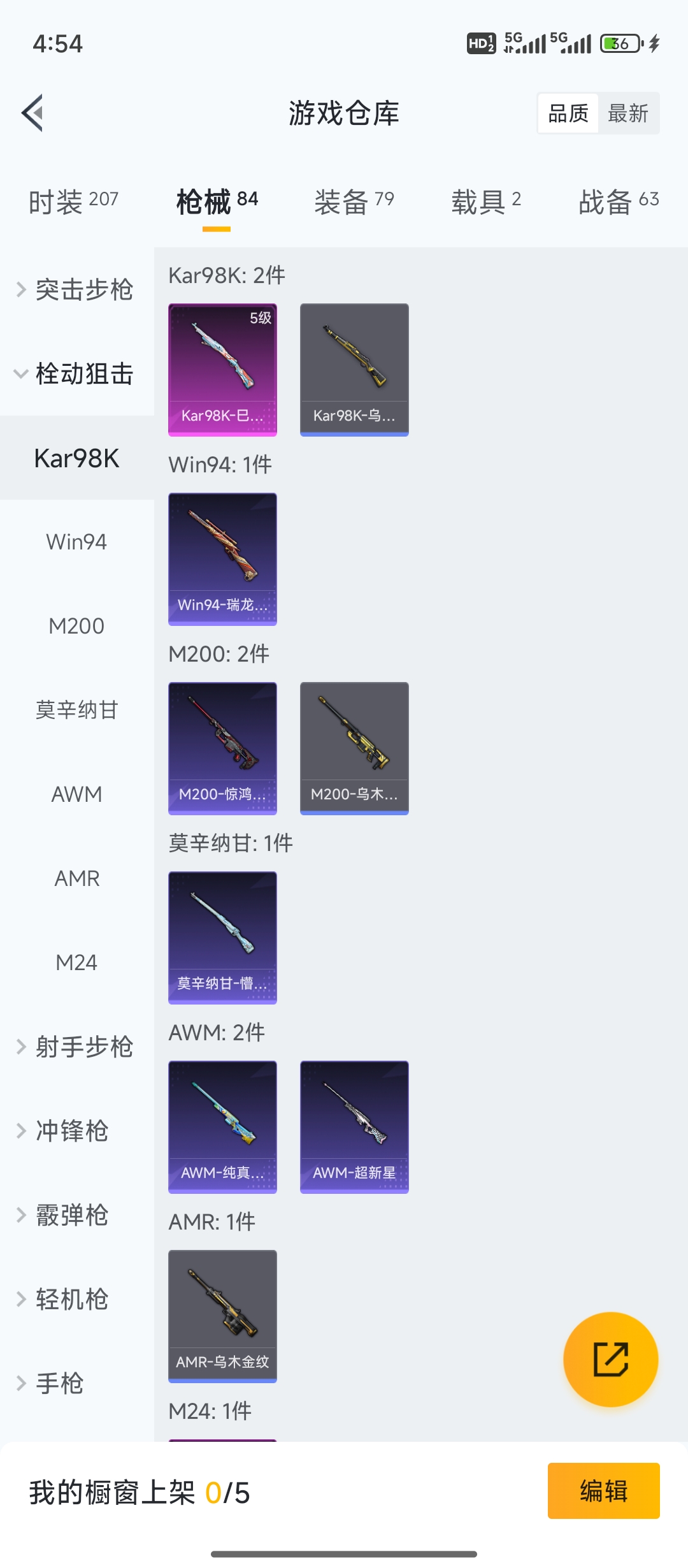Open the level 5 Kar98K skin card

222,370
